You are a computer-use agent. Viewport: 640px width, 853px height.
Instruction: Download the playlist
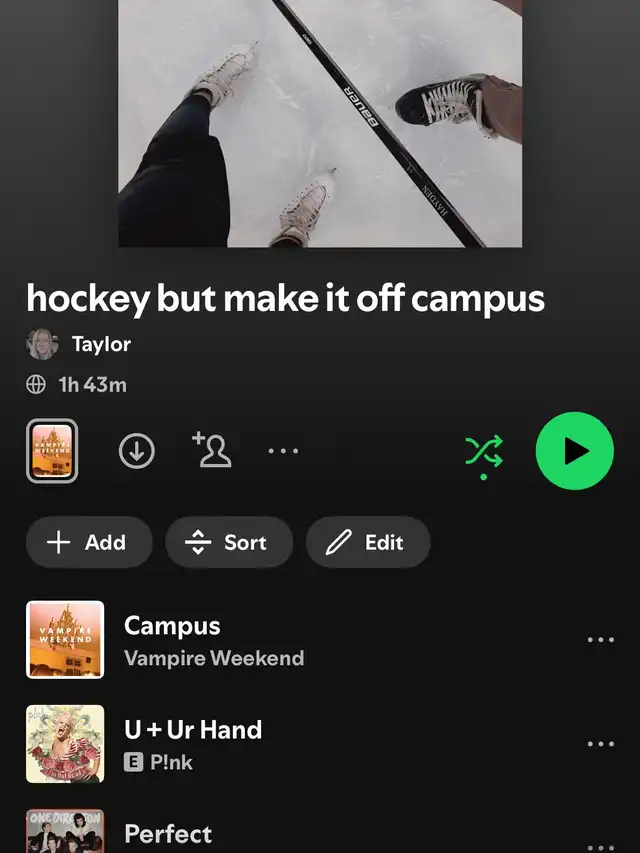tap(137, 452)
